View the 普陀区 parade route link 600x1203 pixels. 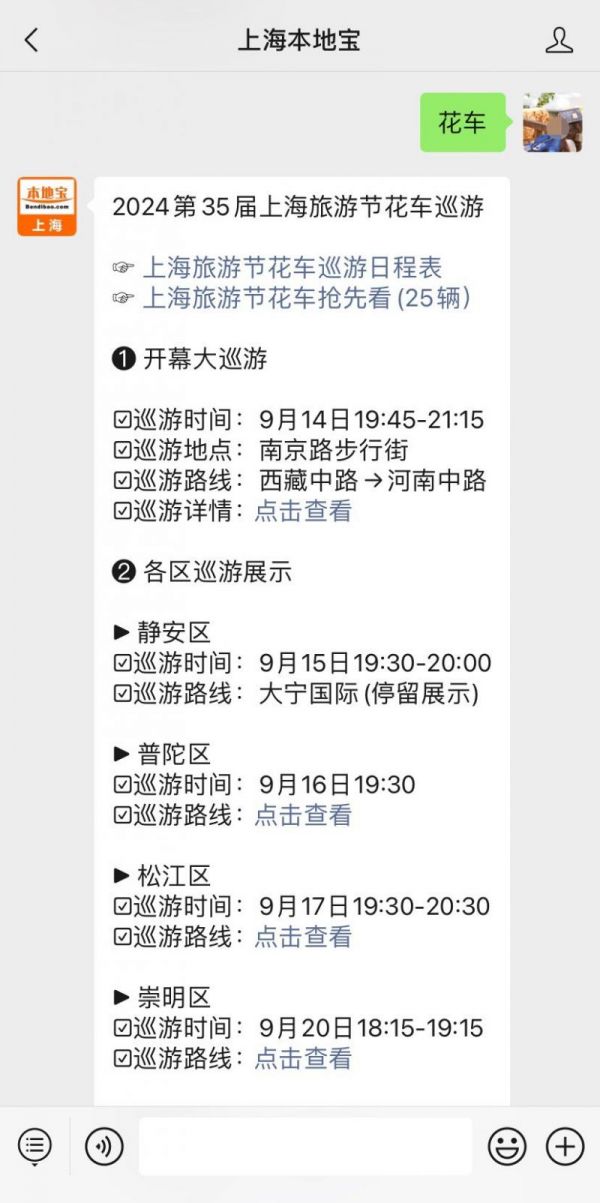coord(303,815)
